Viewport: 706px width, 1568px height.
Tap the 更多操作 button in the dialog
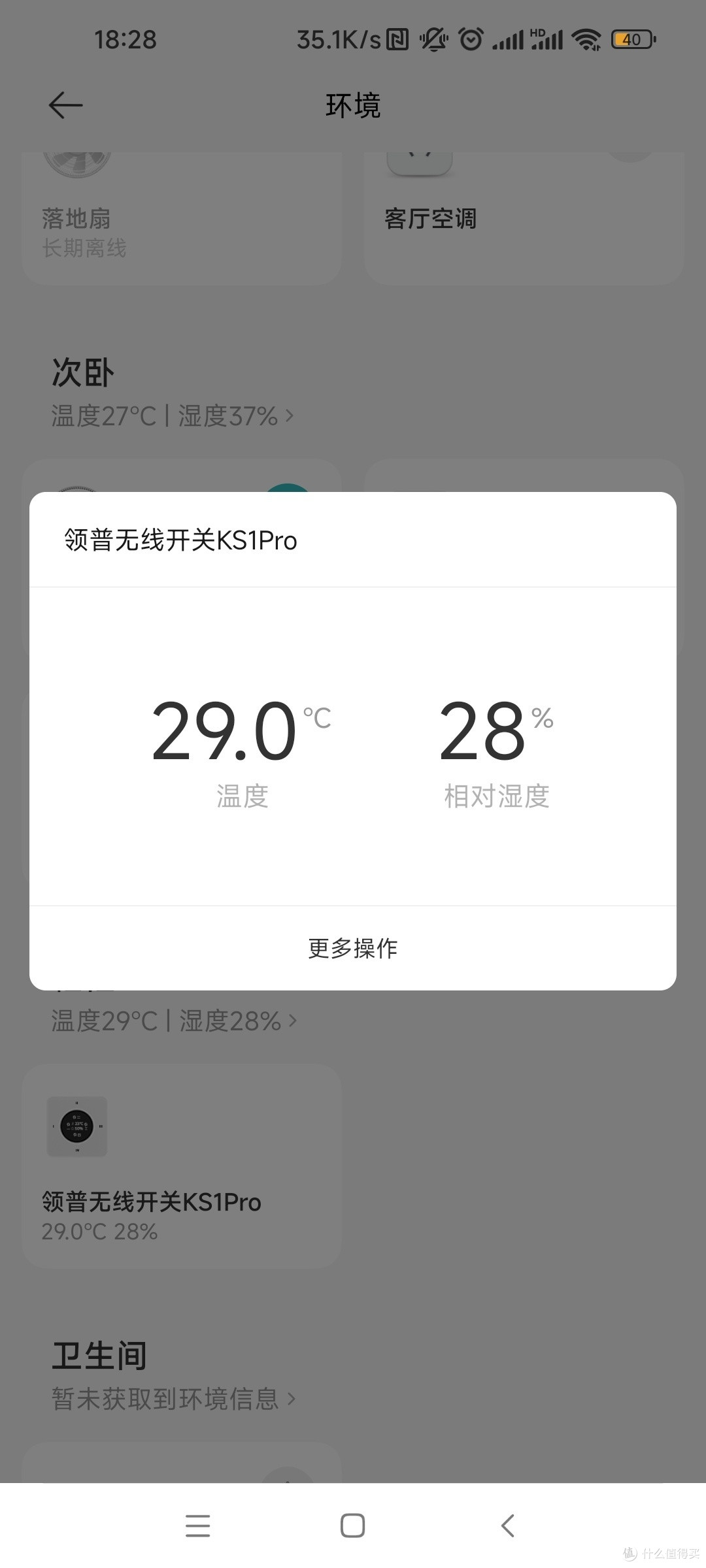pos(352,949)
